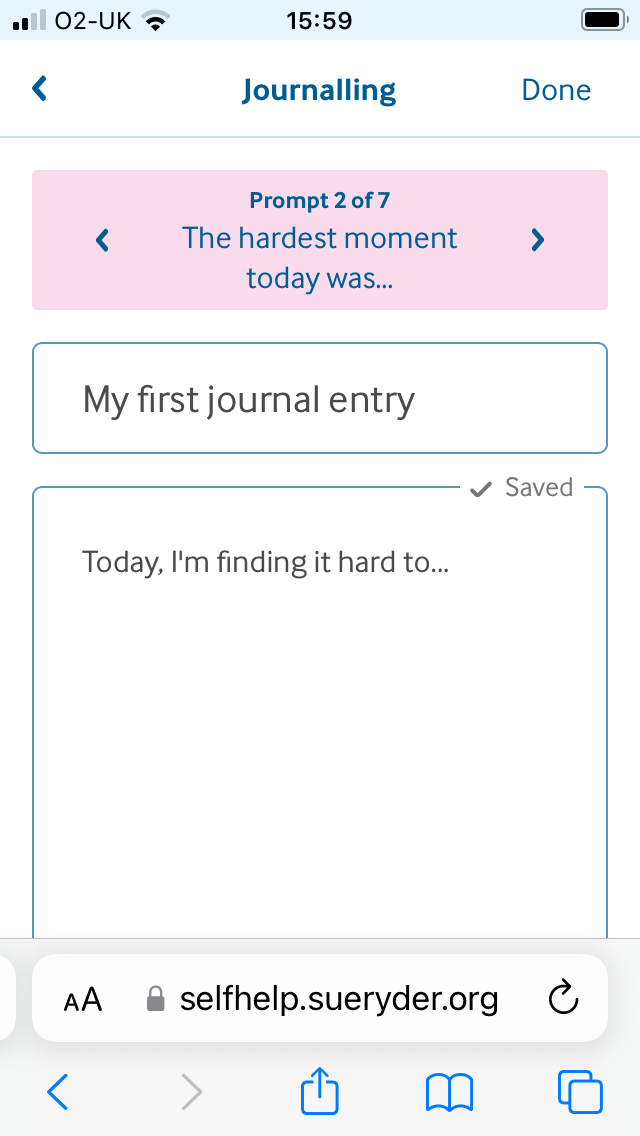Open the Safari share sheet

pyautogui.click(x=320, y=1092)
